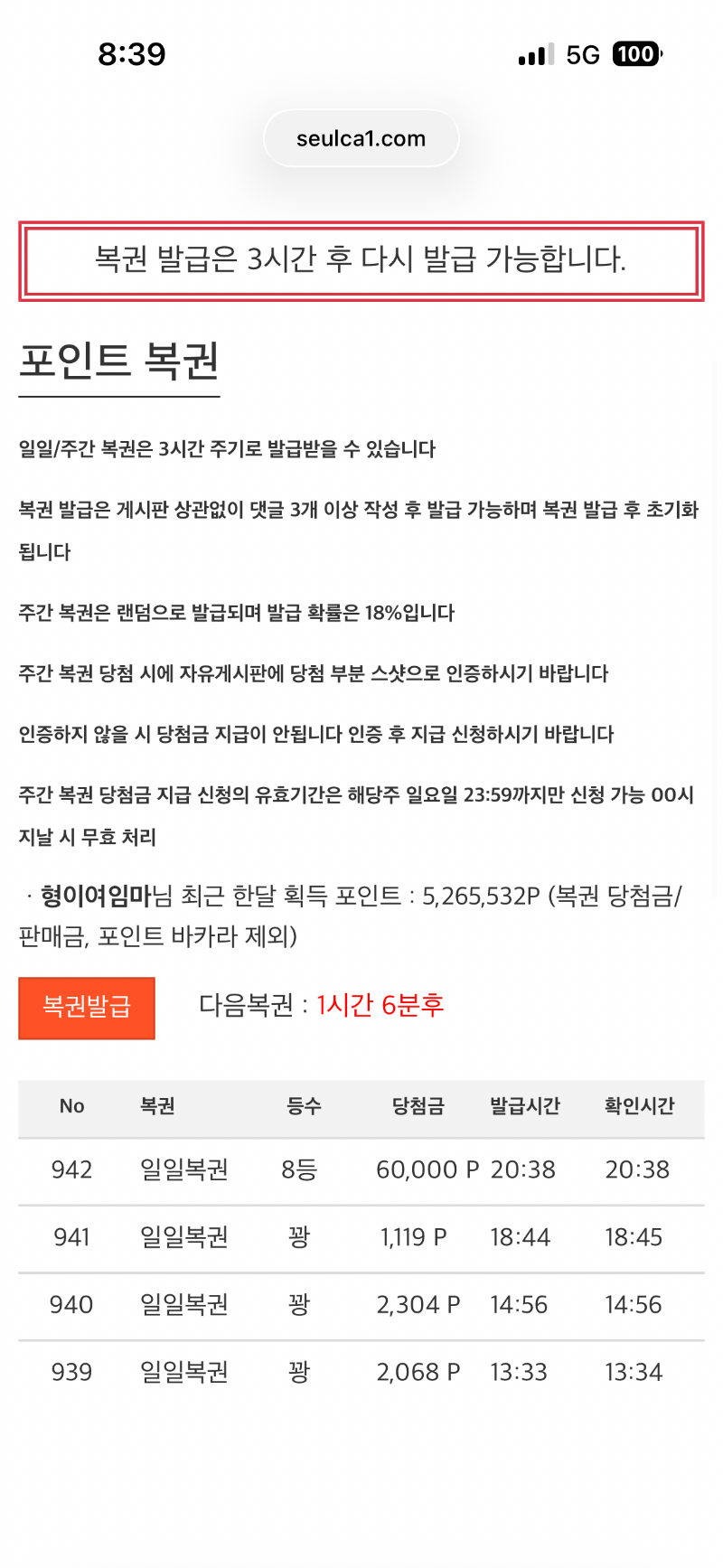The width and height of the screenshot is (723, 1568).
Task: Tap the 복권발급 button
Action: pyautogui.click(x=87, y=1008)
